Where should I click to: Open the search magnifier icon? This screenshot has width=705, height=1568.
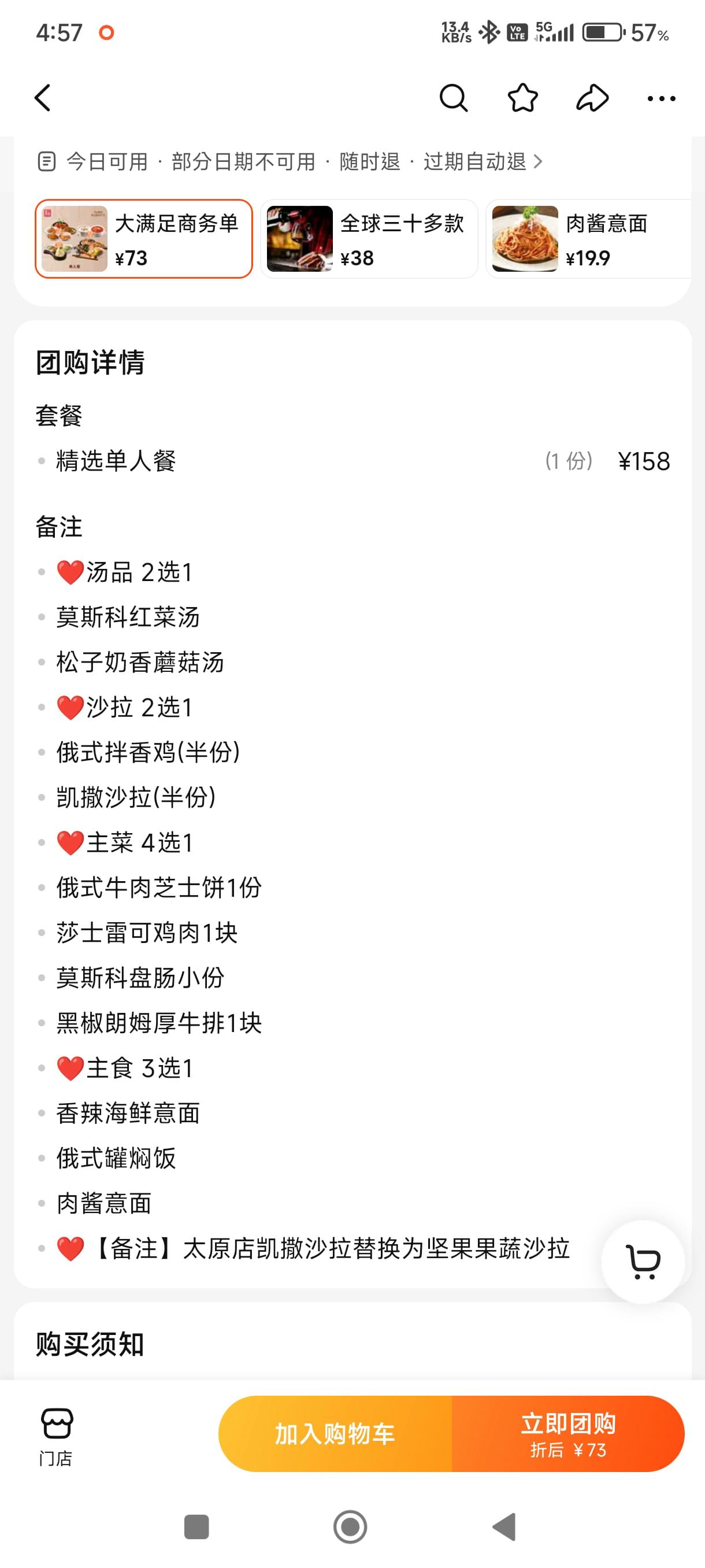[x=453, y=98]
